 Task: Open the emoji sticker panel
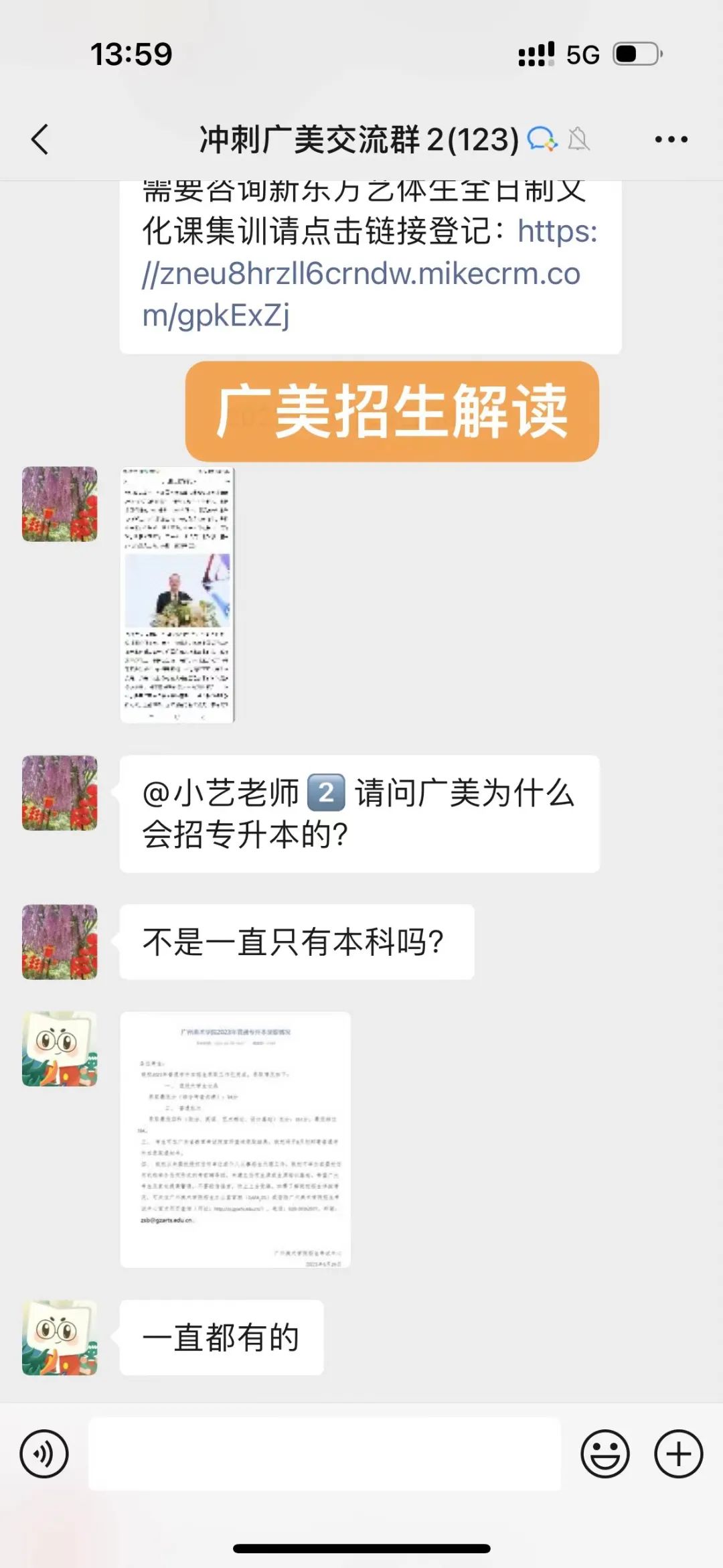(605, 1454)
